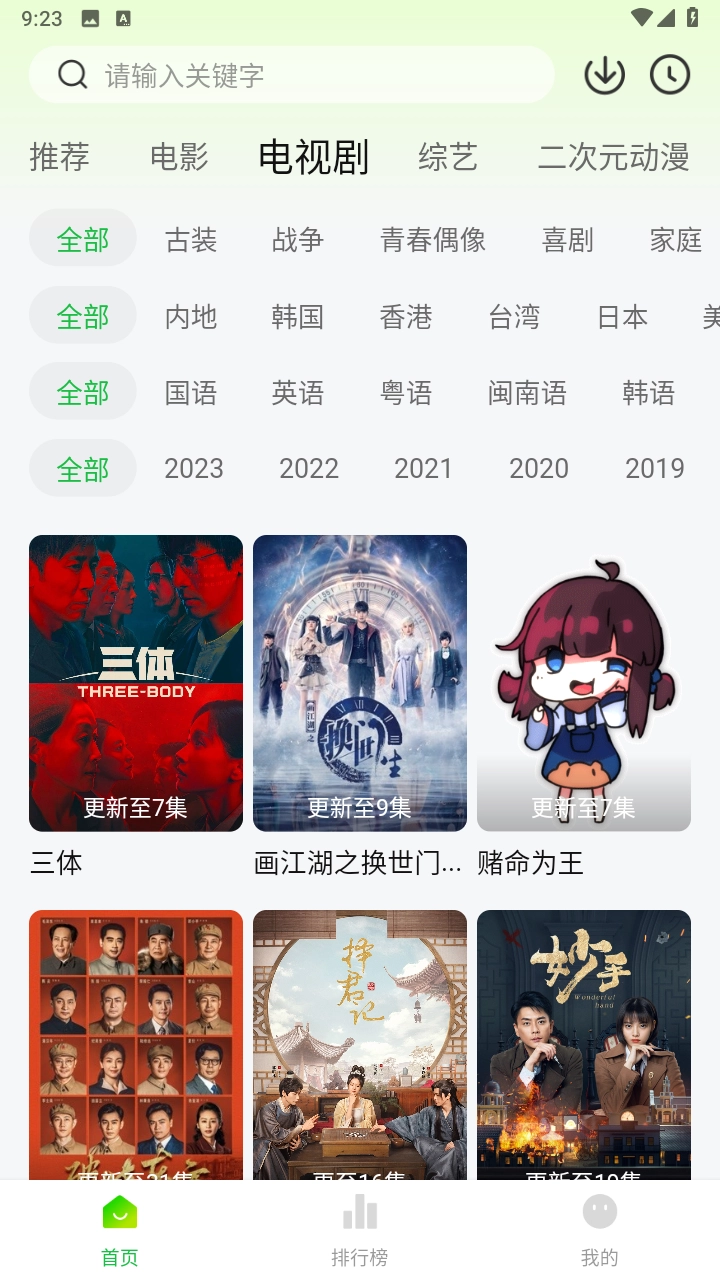Open the watch history clock icon

pos(670,73)
